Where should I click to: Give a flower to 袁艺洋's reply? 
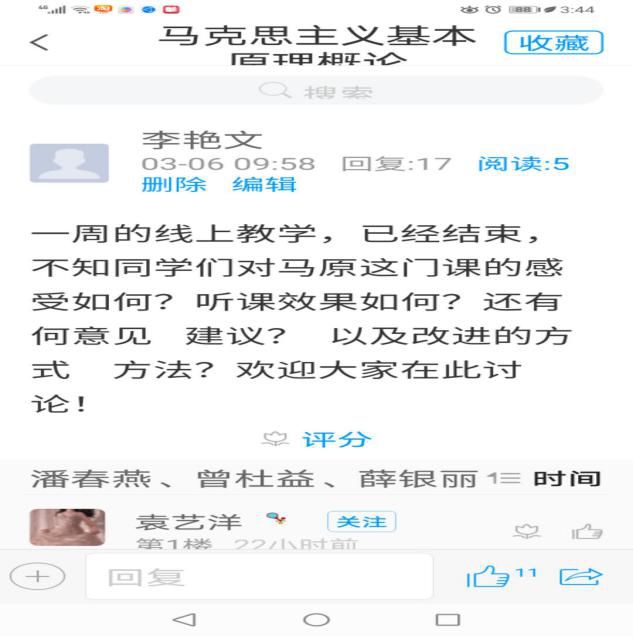[526, 532]
